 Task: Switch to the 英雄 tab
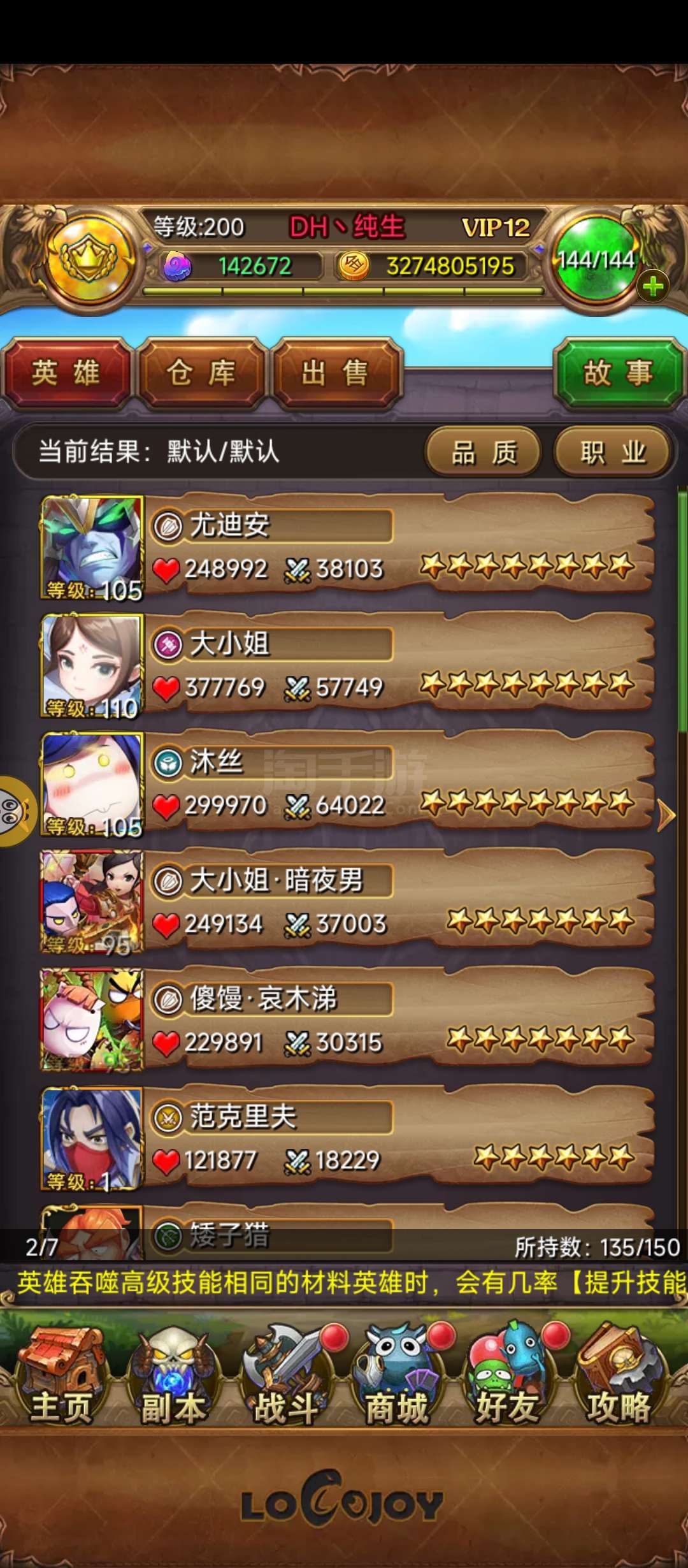pos(66,373)
